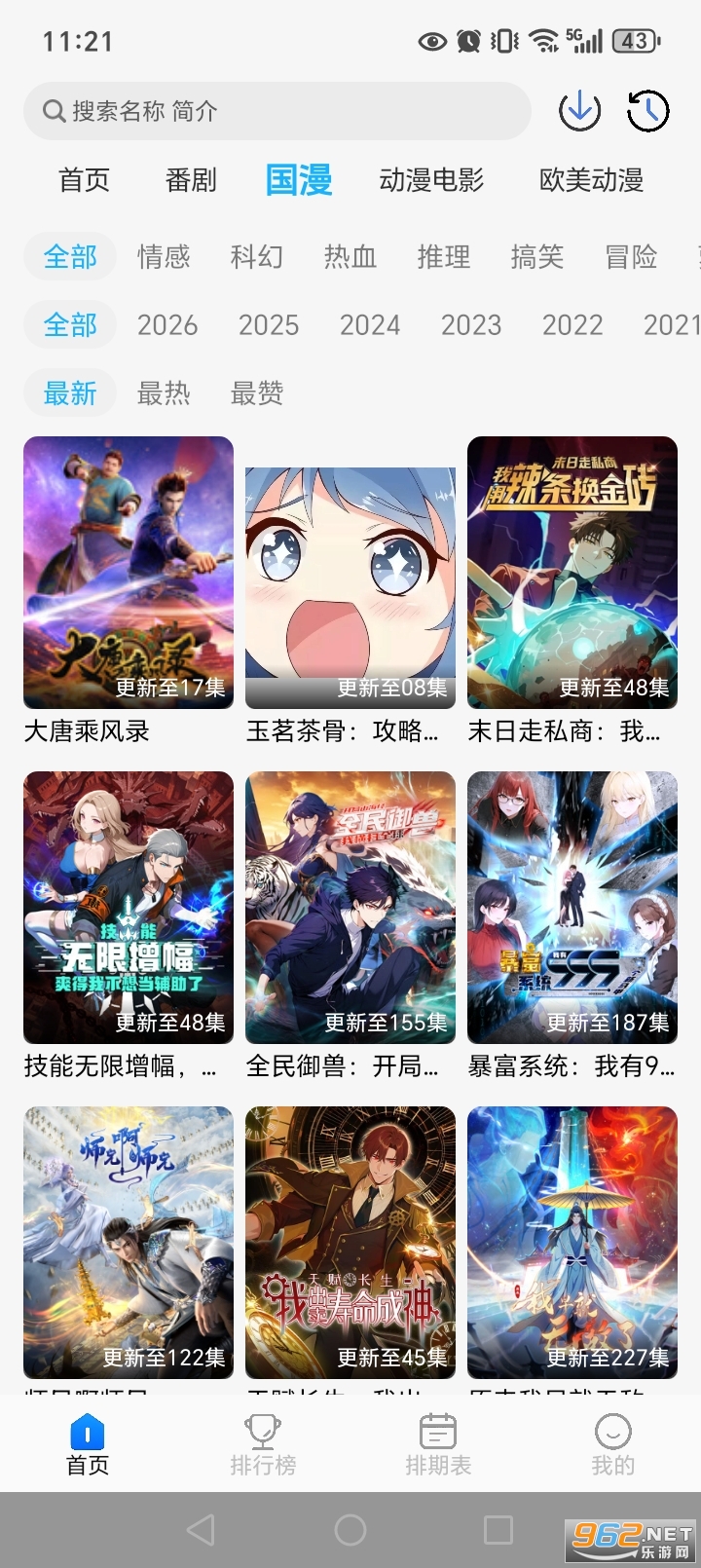Open the 我的 profile smiley icon

point(611,1432)
